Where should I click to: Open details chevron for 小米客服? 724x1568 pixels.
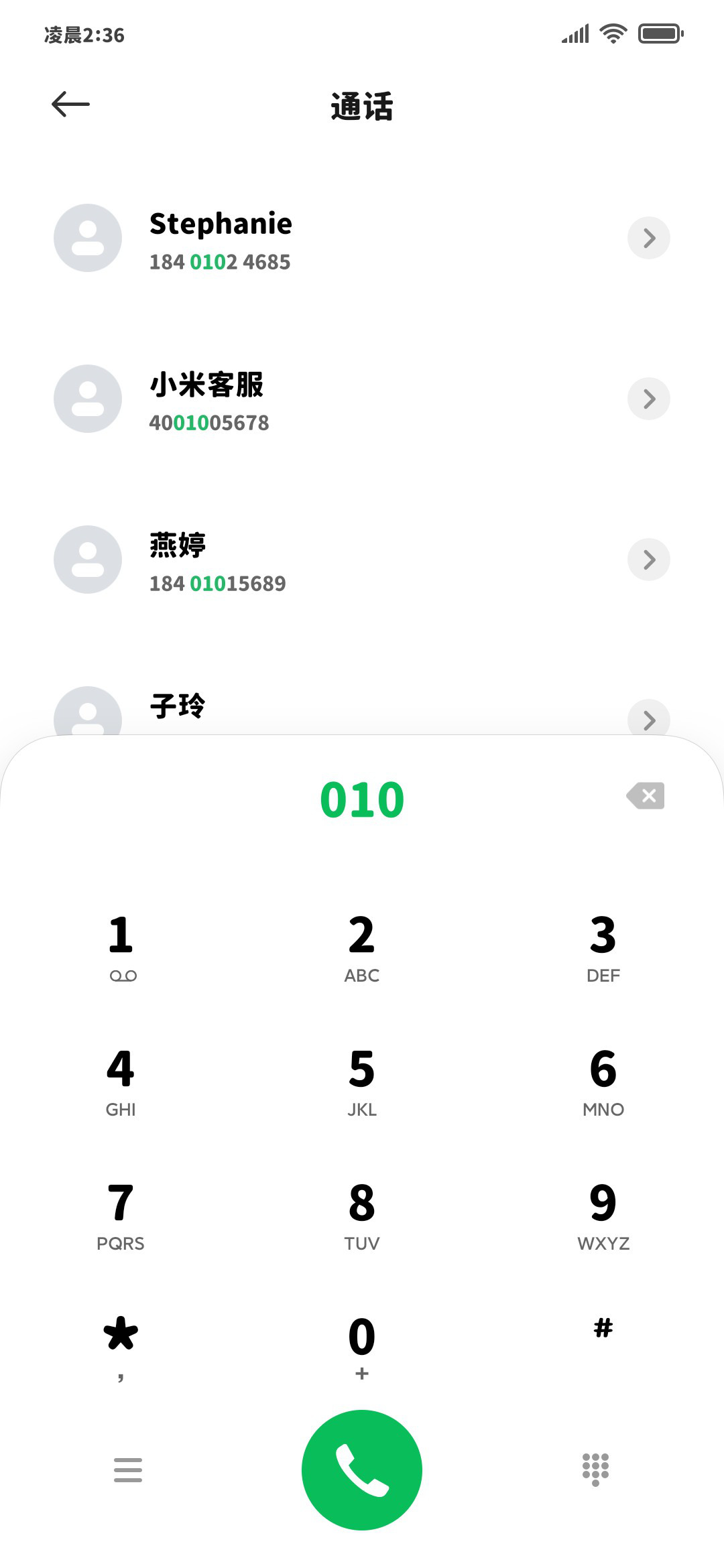click(648, 399)
